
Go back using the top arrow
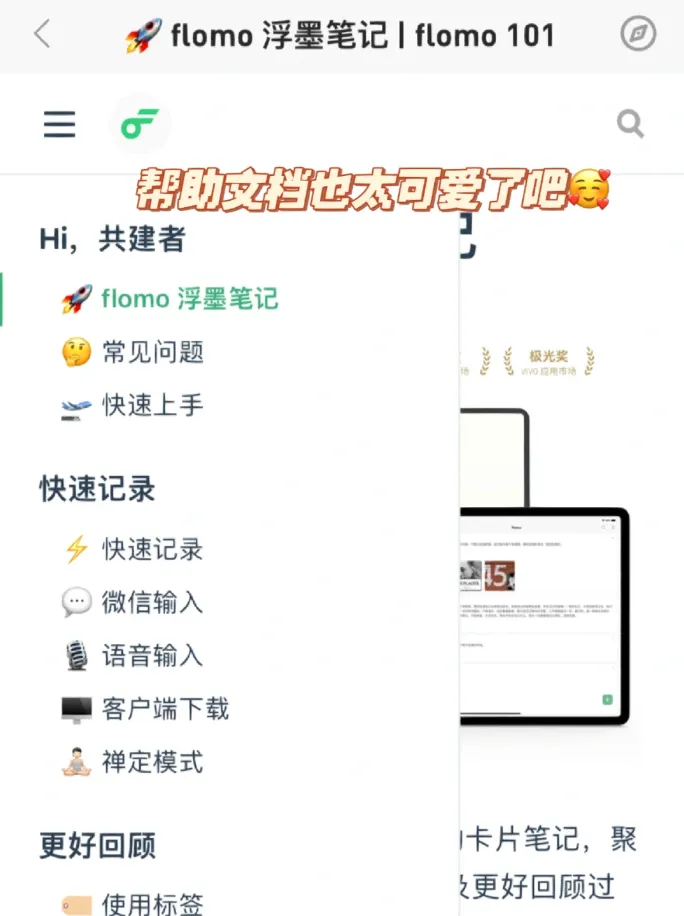point(41,34)
